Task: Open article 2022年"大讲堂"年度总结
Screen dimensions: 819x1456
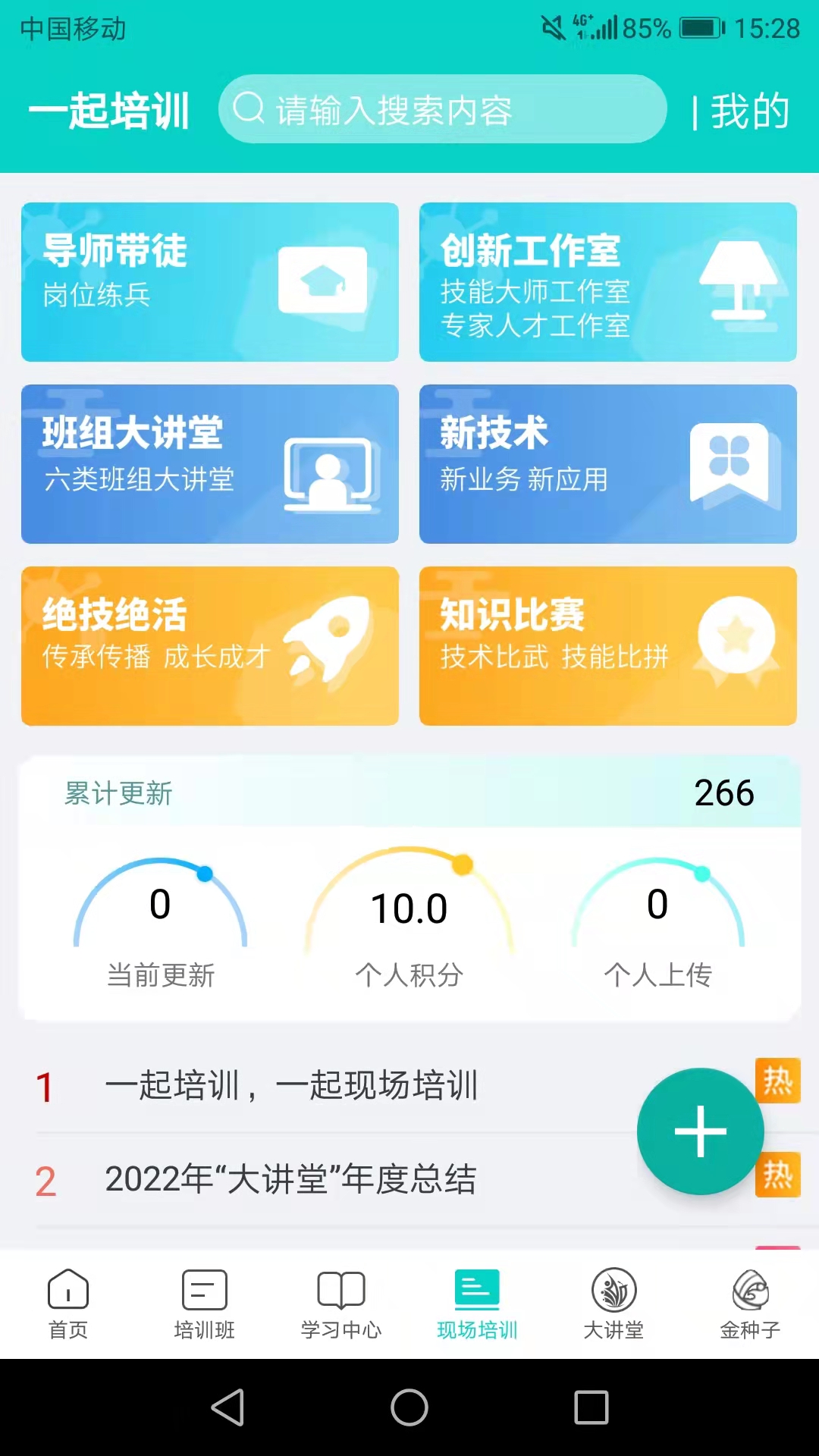Action: pyautogui.click(x=291, y=1179)
